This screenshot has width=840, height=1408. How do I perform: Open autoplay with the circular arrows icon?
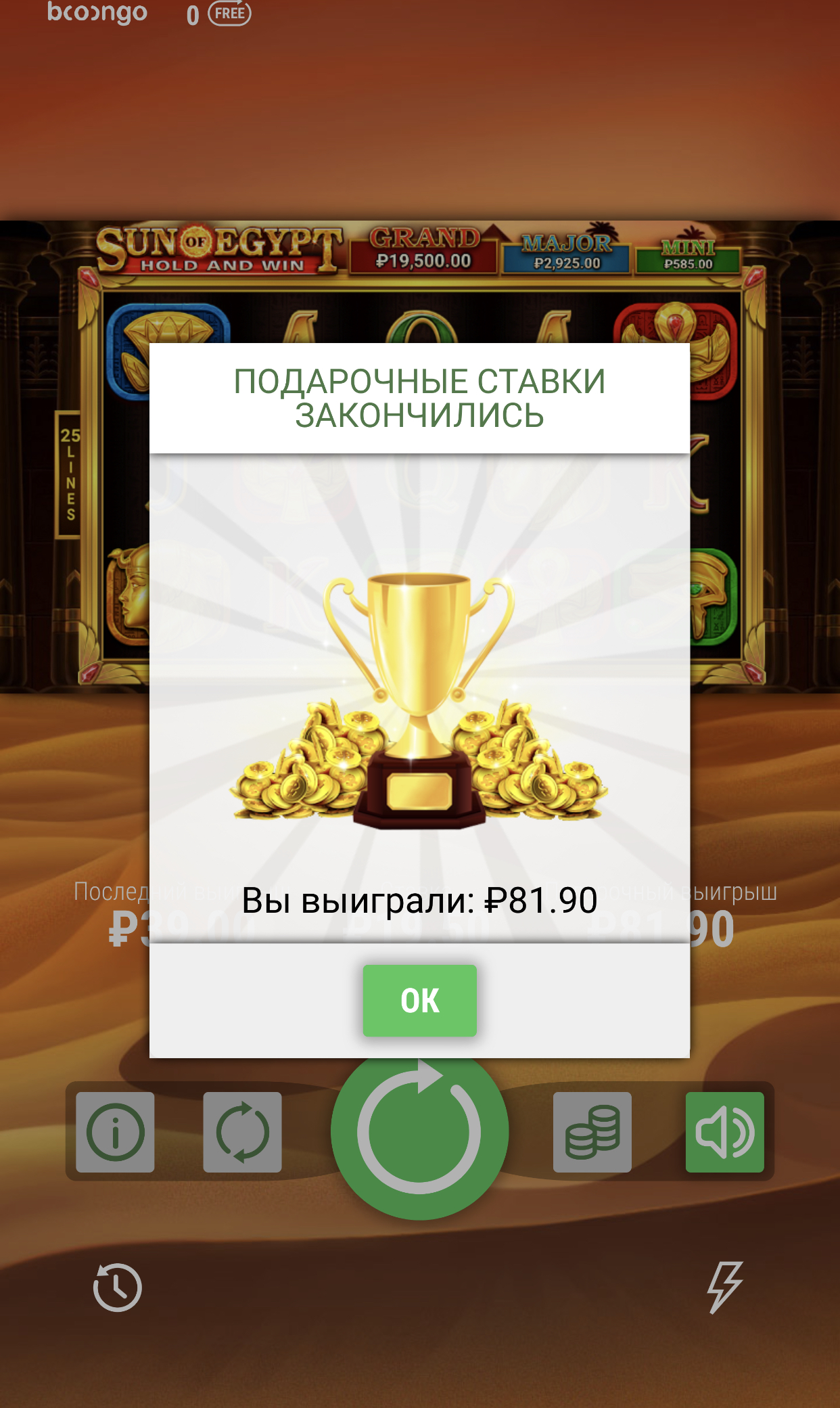pyautogui.click(x=242, y=1132)
